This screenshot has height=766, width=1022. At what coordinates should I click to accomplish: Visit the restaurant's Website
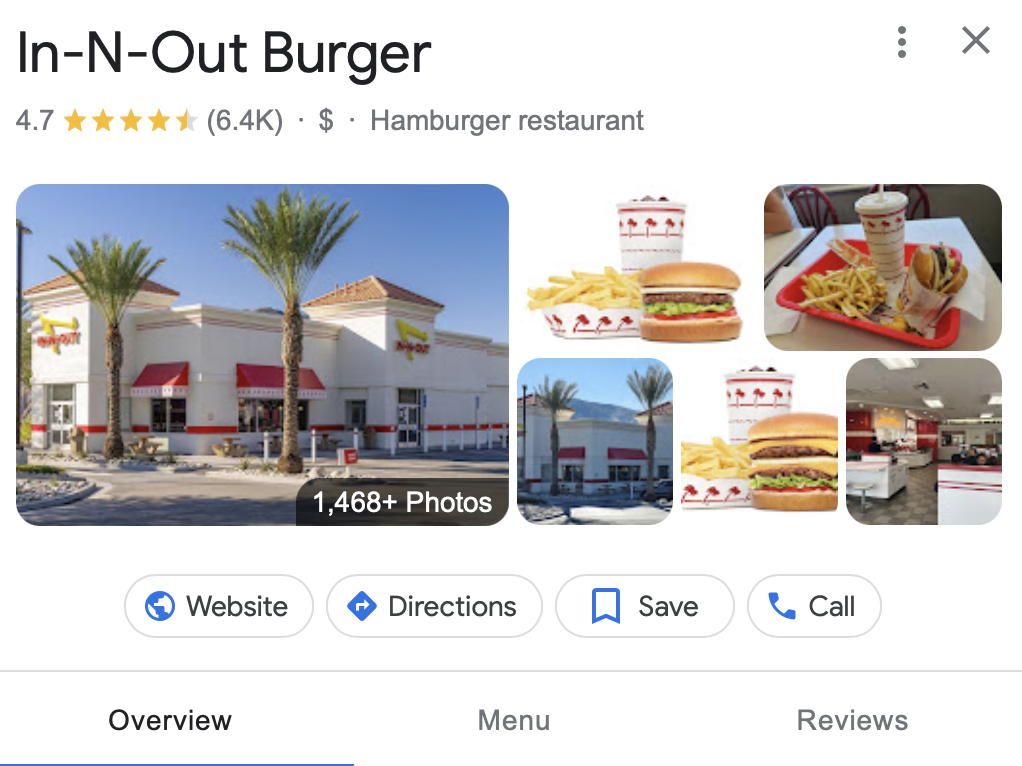218,606
